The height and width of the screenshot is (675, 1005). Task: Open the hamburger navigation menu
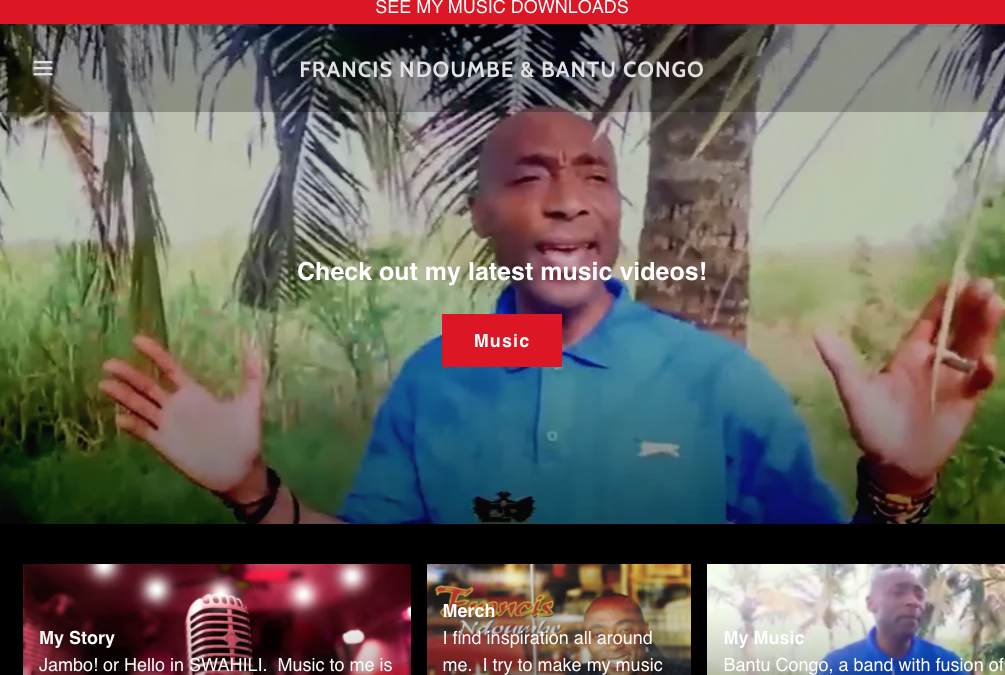click(x=42, y=69)
